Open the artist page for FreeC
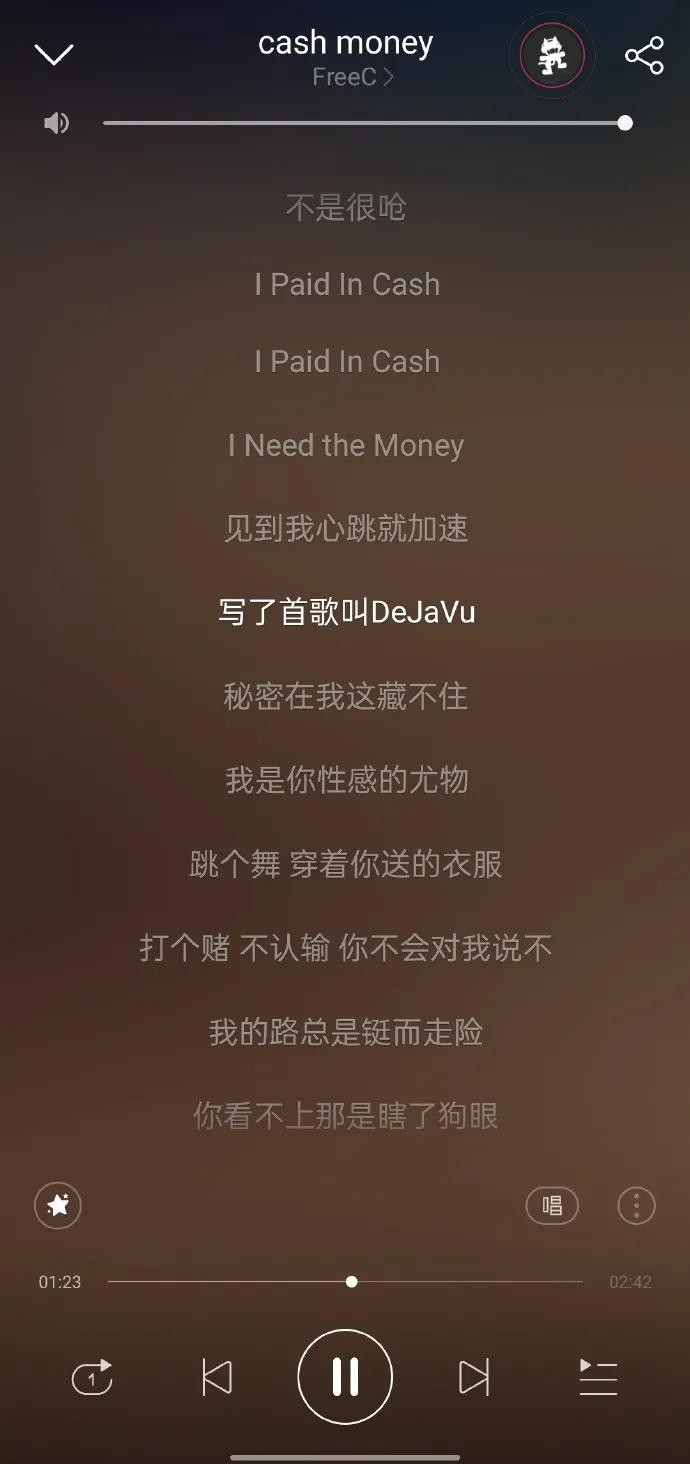Viewport: 690px width, 1464px height. pos(352,77)
